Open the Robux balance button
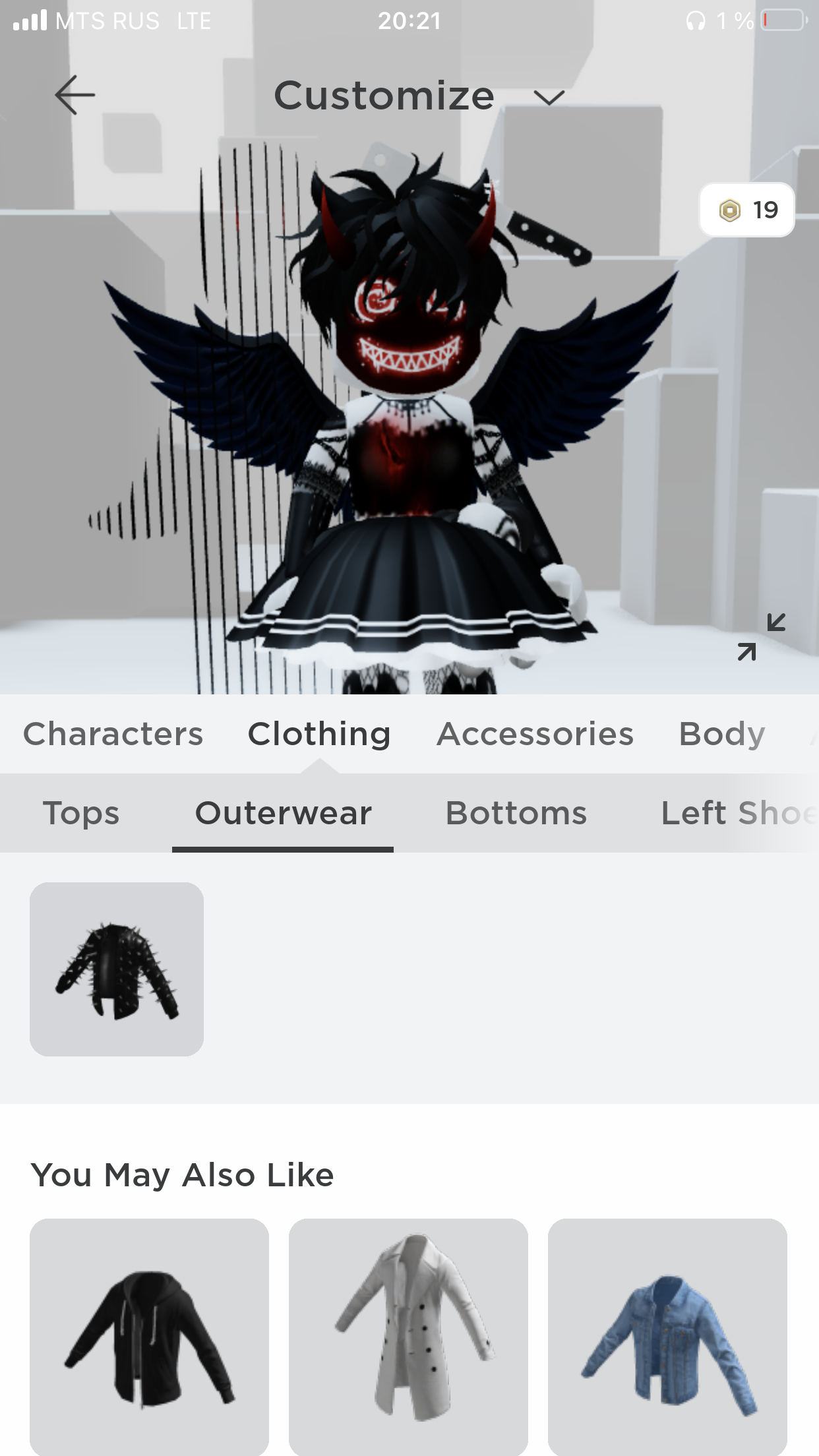 click(x=746, y=210)
